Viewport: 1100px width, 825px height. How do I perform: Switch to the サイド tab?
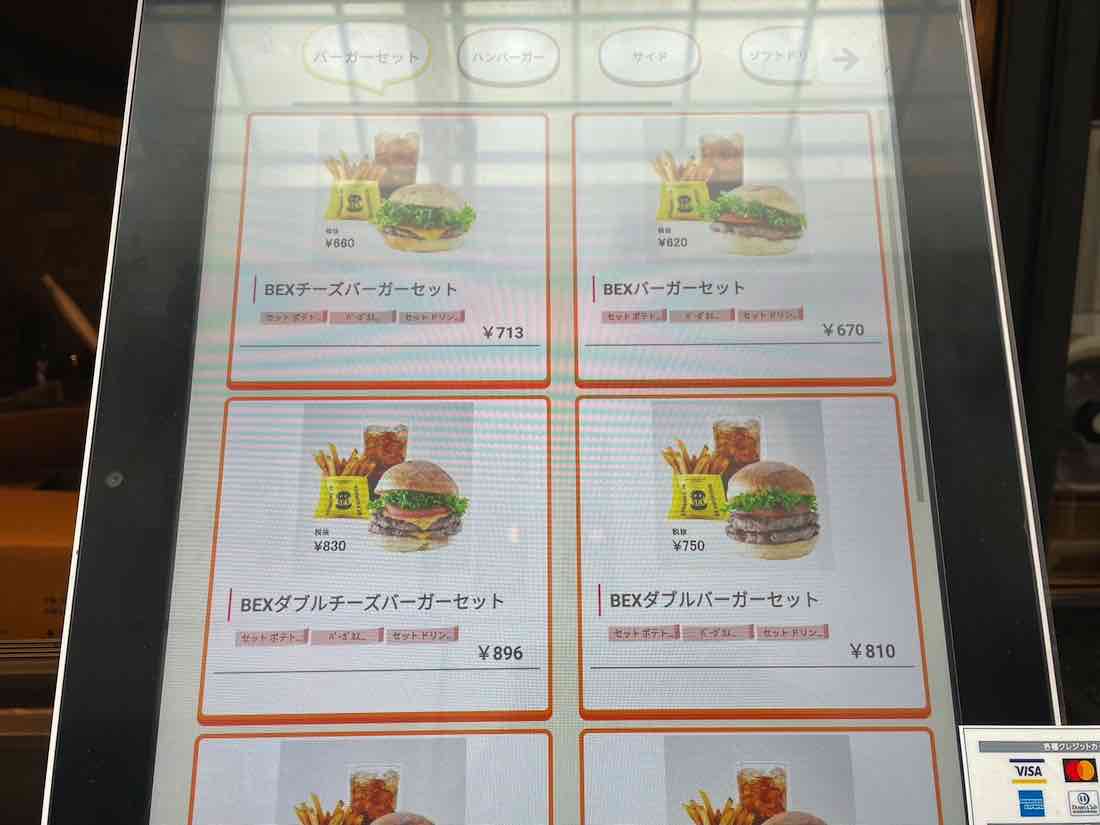[649, 57]
